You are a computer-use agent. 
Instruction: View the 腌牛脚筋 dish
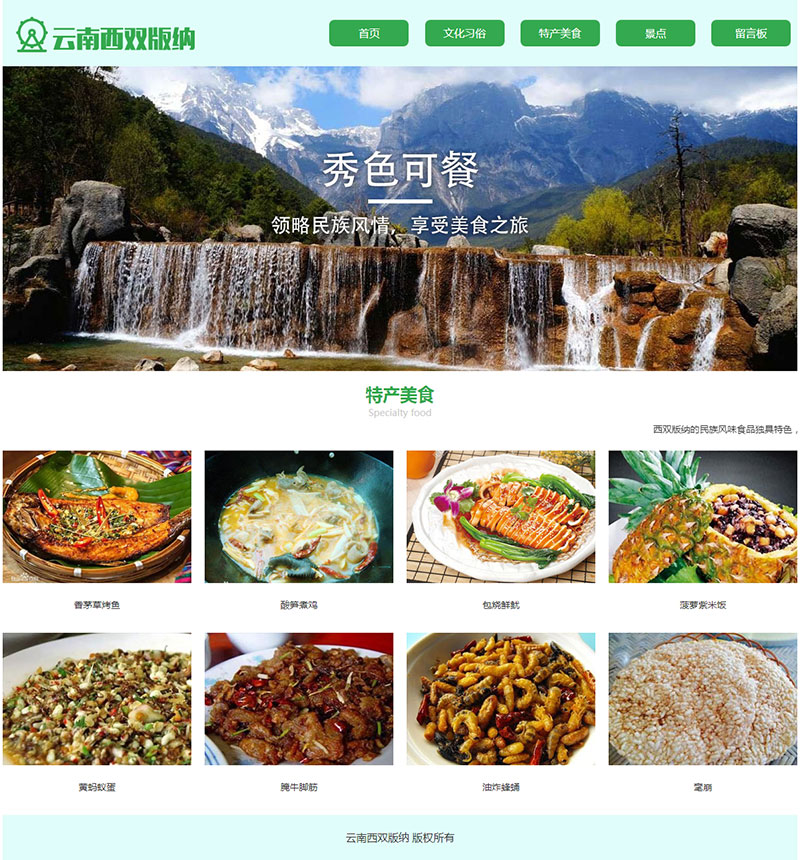pyautogui.click(x=299, y=699)
